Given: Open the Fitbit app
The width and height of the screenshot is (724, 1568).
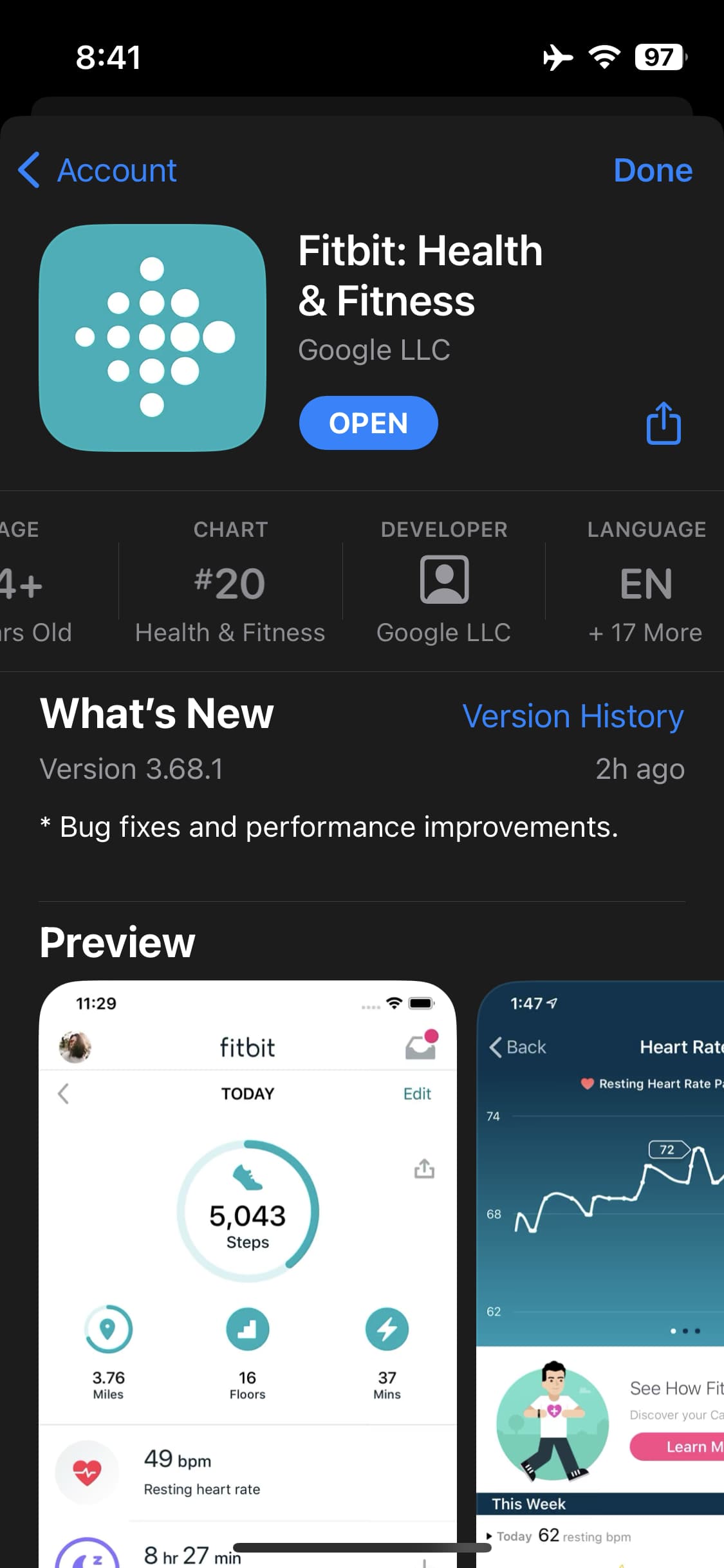Looking at the screenshot, I should coord(368,423).
